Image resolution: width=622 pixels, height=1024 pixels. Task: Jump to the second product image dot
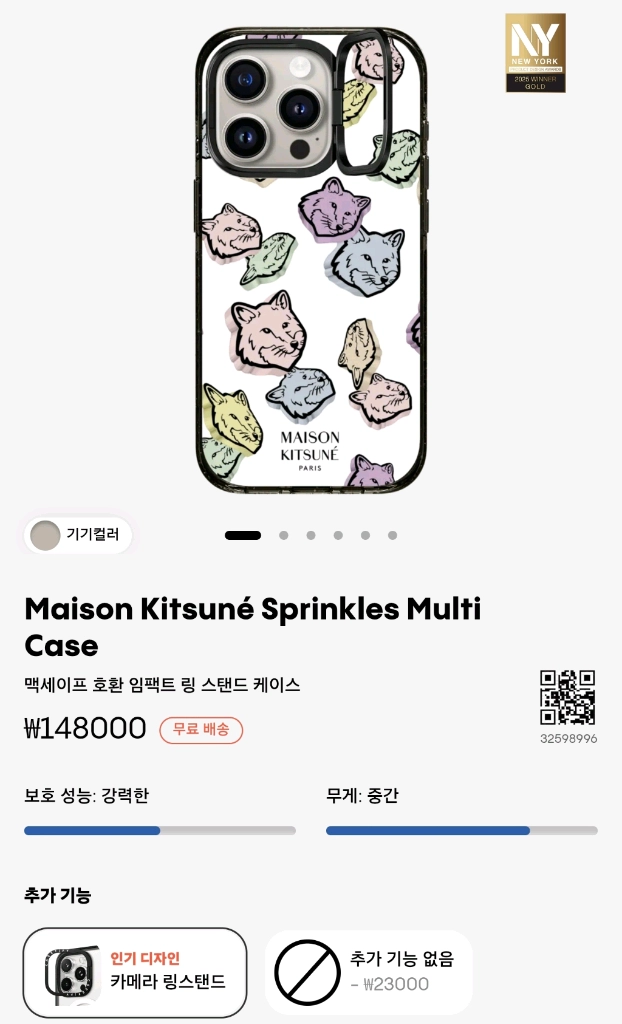click(x=284, y=535)
